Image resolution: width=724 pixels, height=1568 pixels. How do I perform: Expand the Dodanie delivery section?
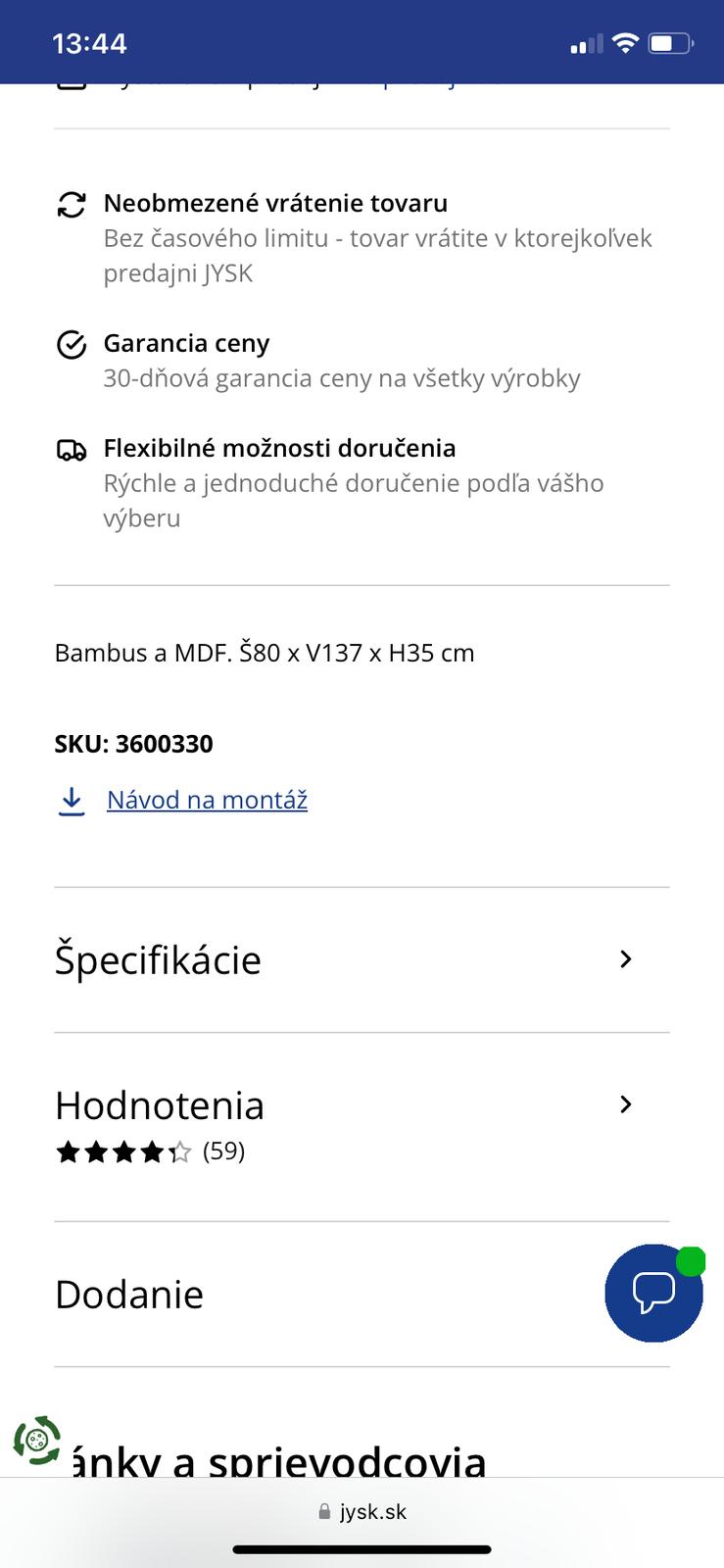tap(362, 1294)
